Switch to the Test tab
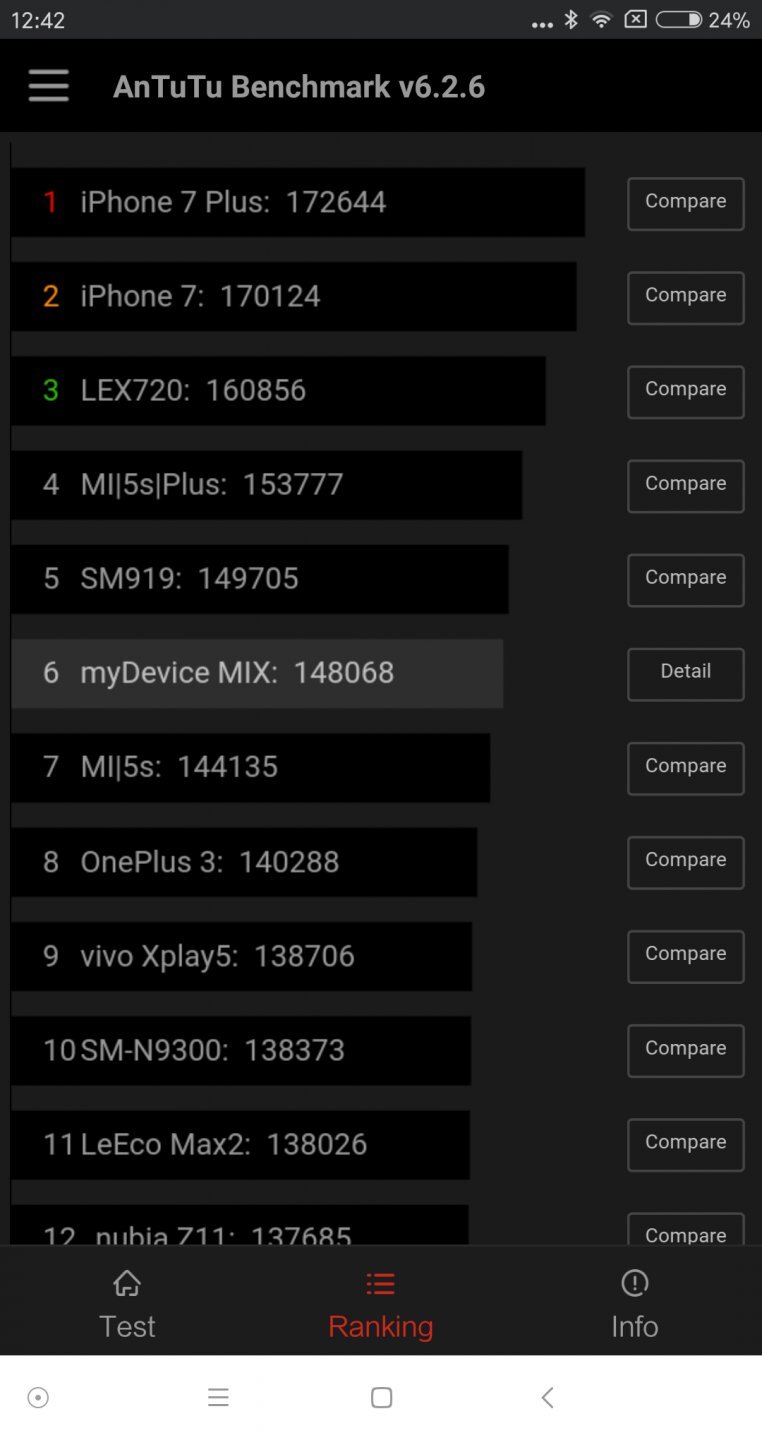762x1440 pixels. [127, 1304]
